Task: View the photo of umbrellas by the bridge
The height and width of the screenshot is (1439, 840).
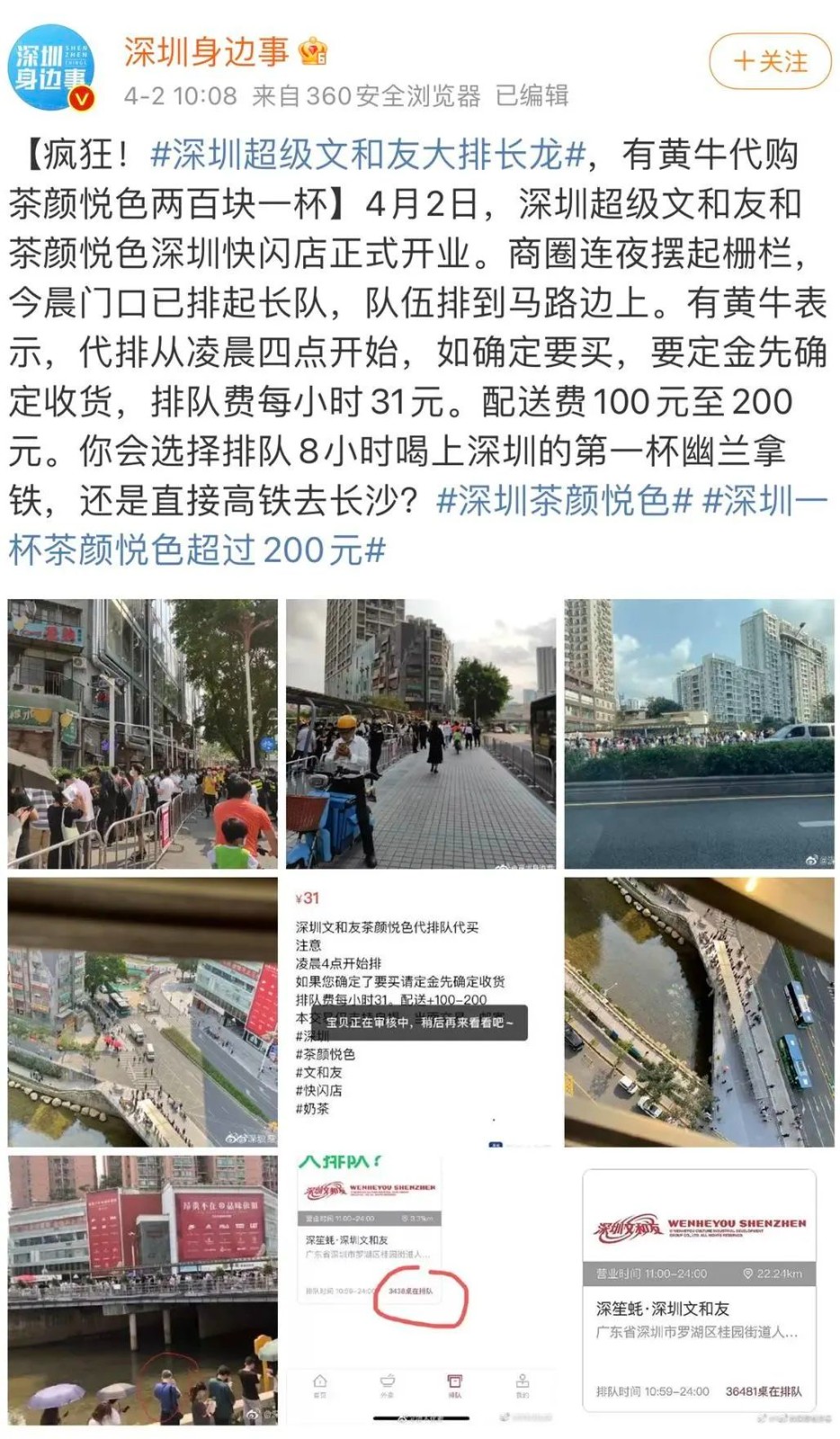Action: [143, 1291]
